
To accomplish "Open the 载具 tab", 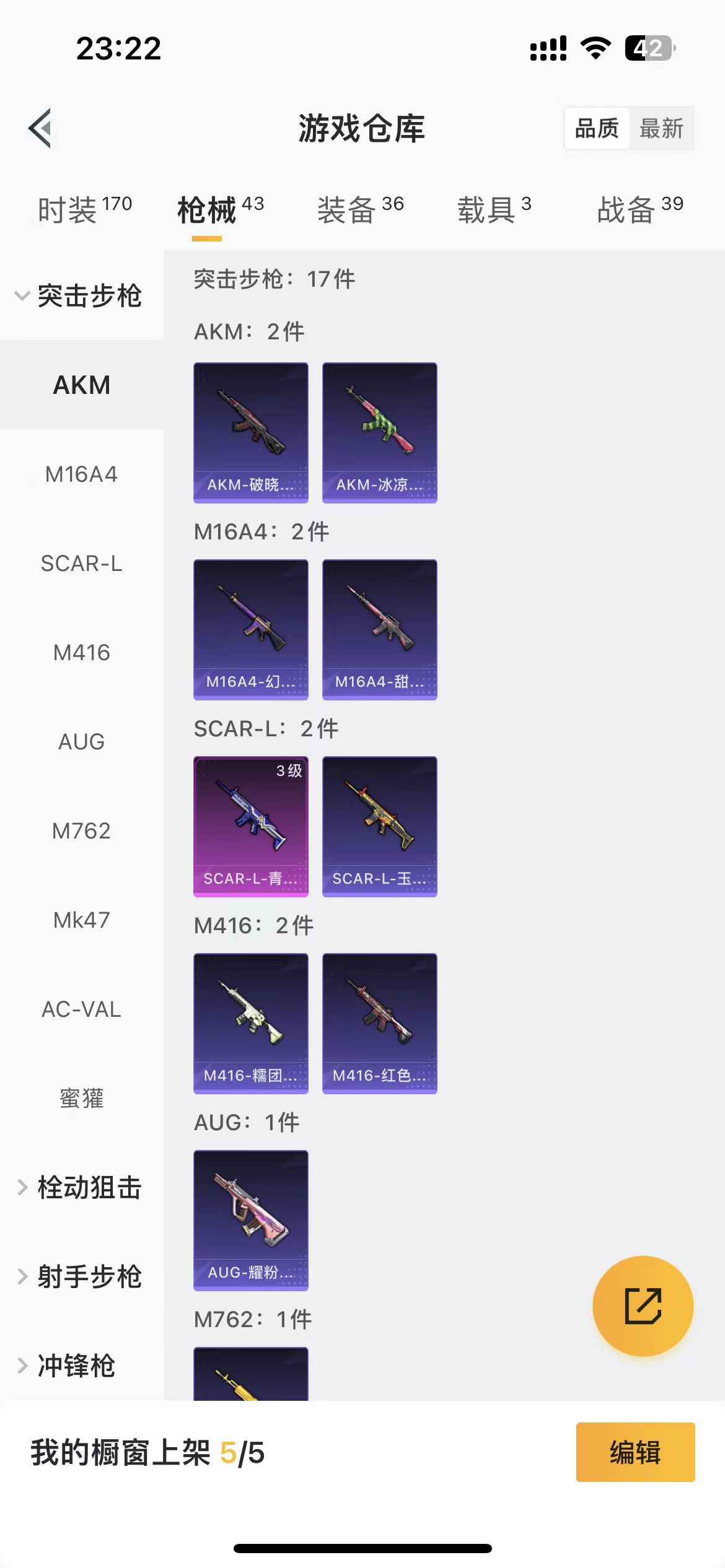I will [494, 209].
